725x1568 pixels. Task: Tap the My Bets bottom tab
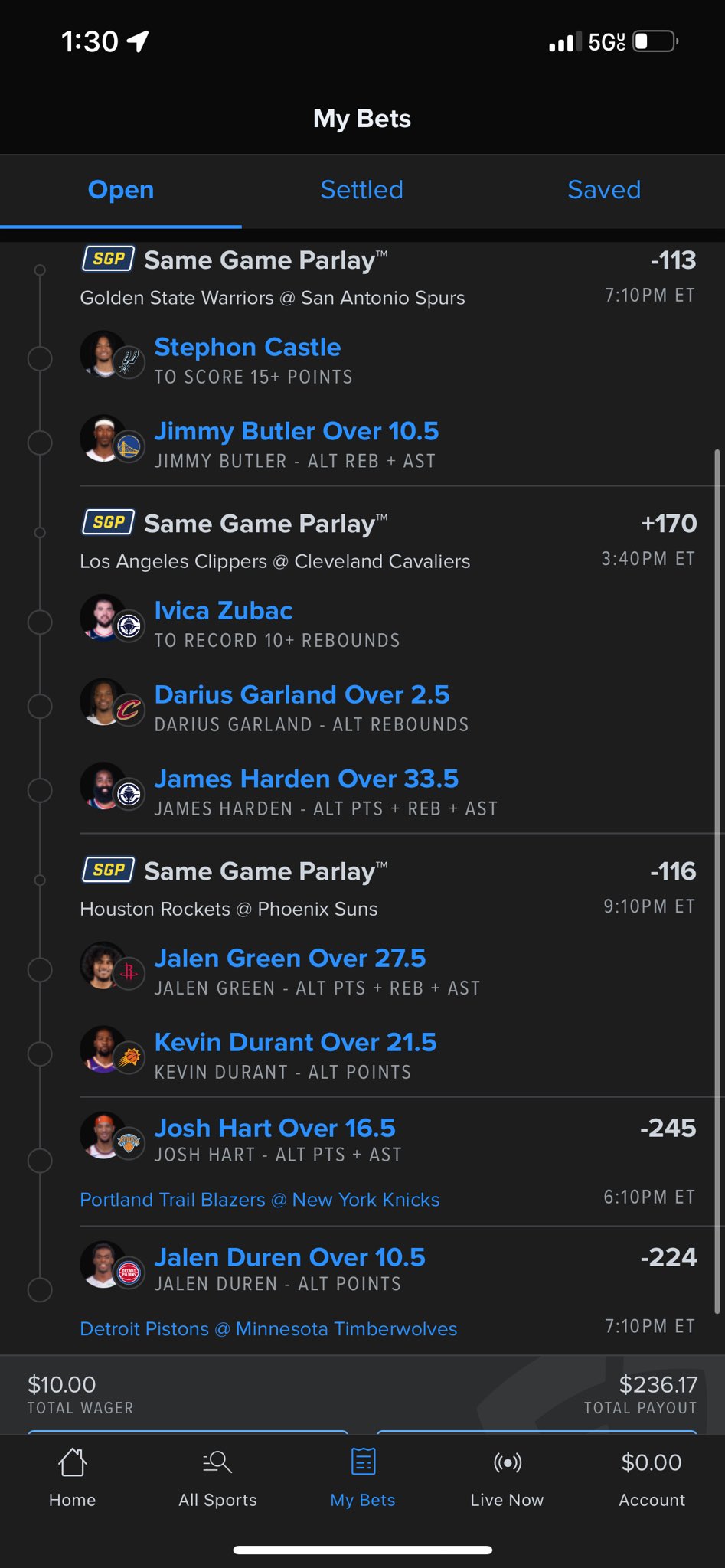[x=362, y=1477]
